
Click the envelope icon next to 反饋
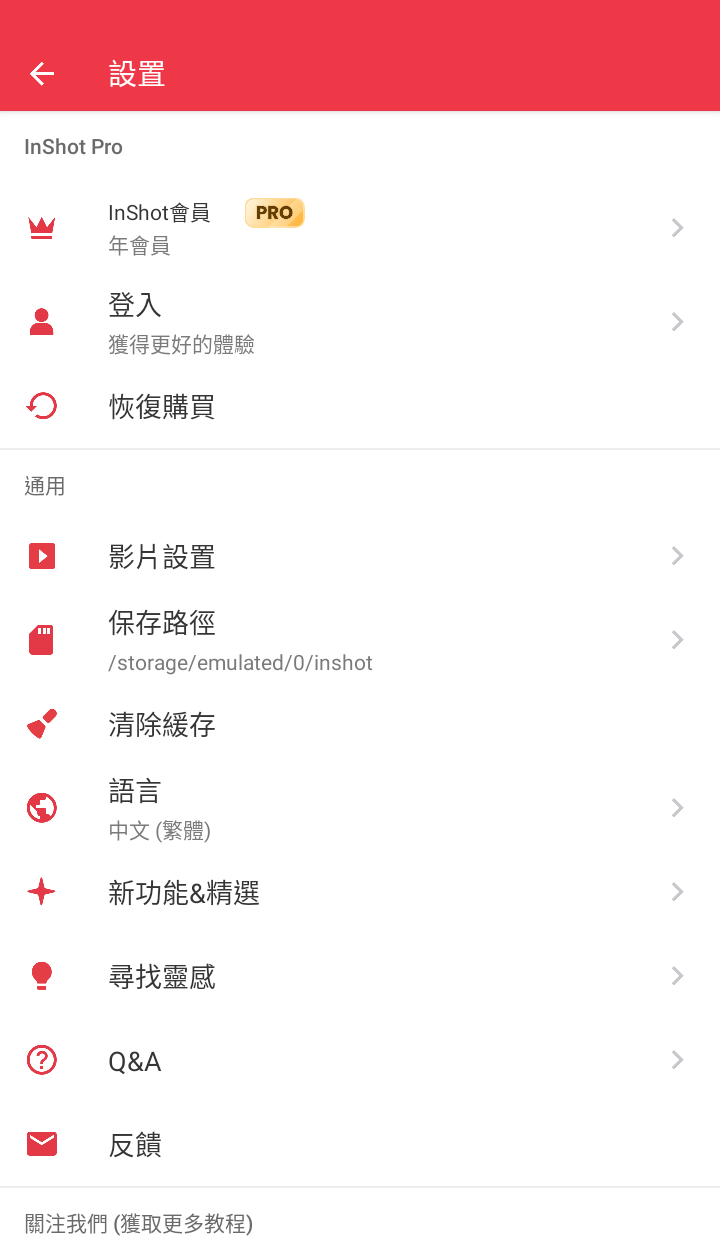[x=41, y=1144]
